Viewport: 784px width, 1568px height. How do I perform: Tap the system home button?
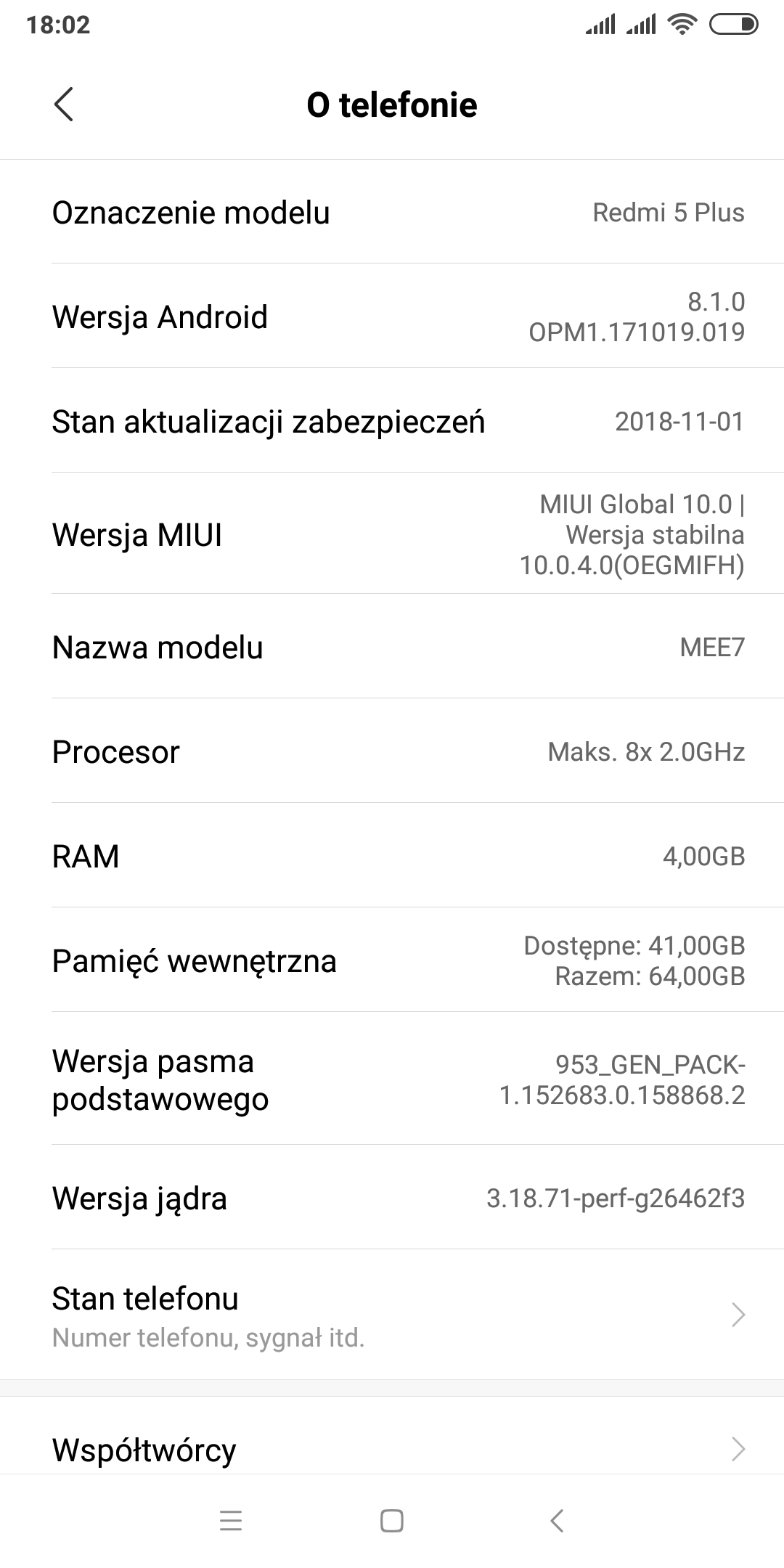(392, 1521)
